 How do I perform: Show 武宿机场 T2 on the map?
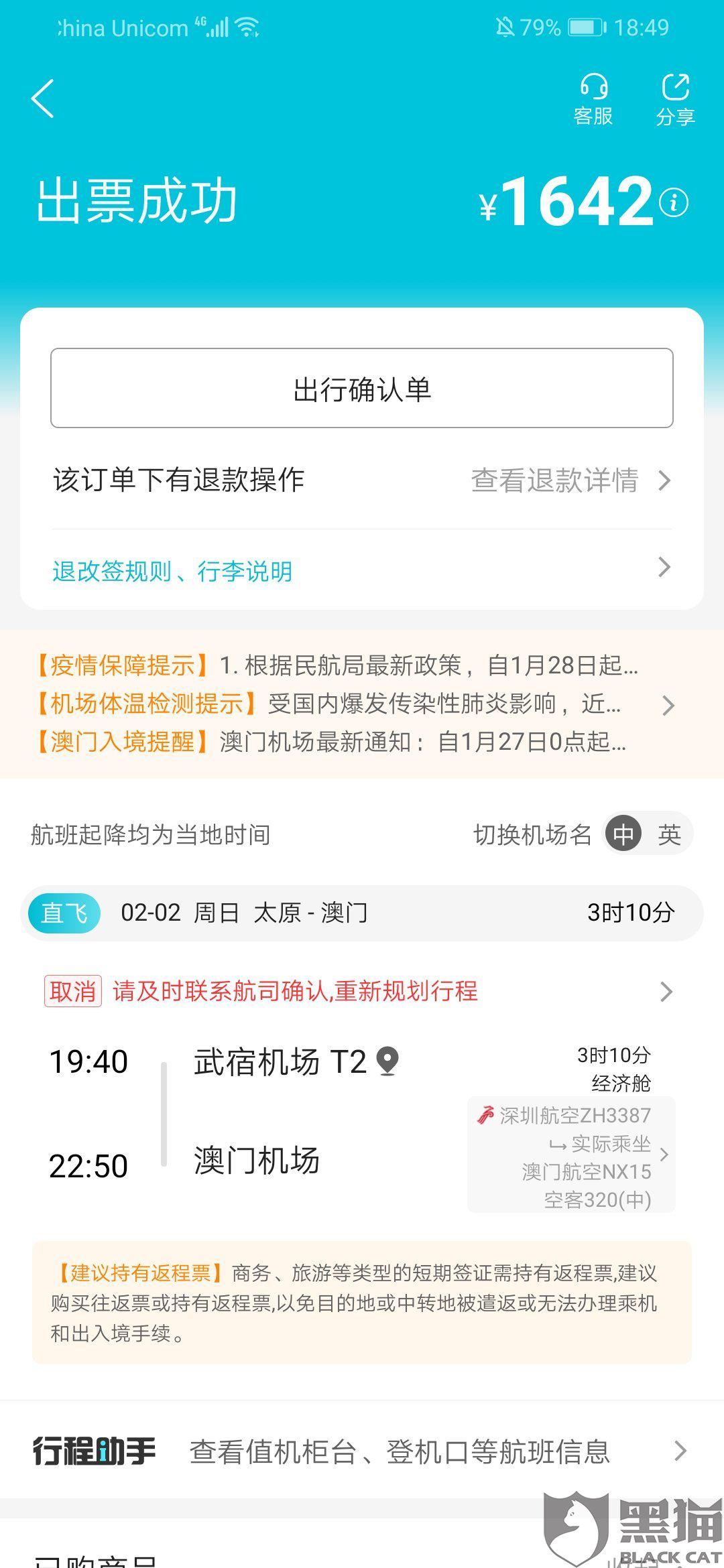[388, 1061]
